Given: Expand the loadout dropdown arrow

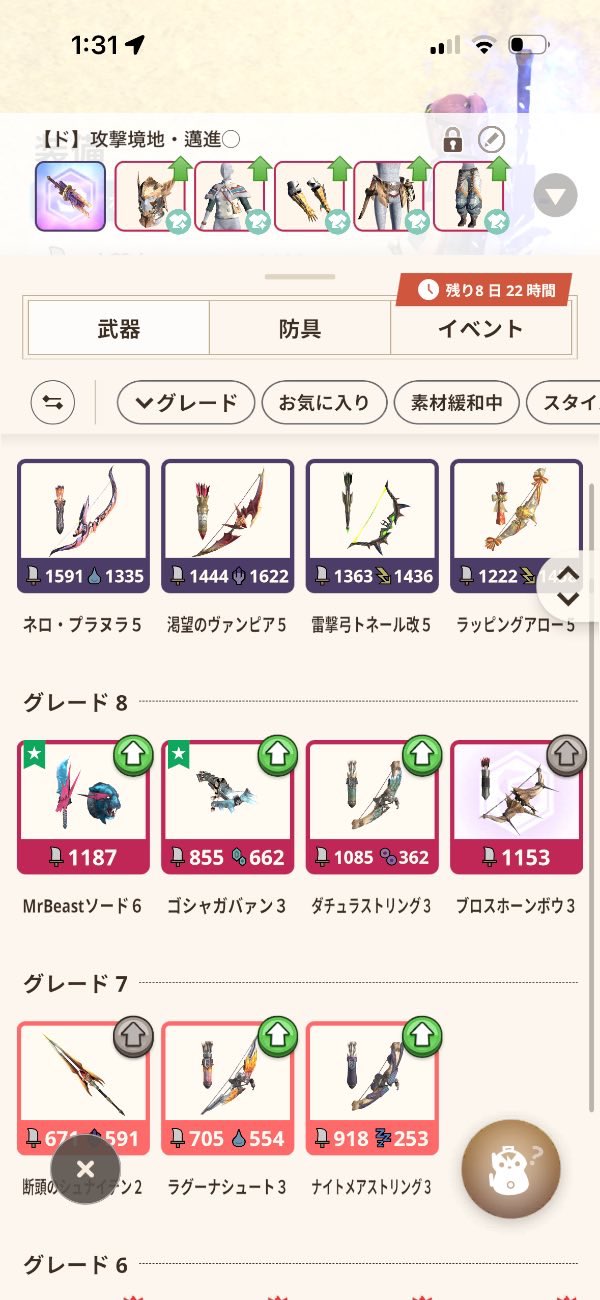Looking at the screenshot, I should (555, 196).
